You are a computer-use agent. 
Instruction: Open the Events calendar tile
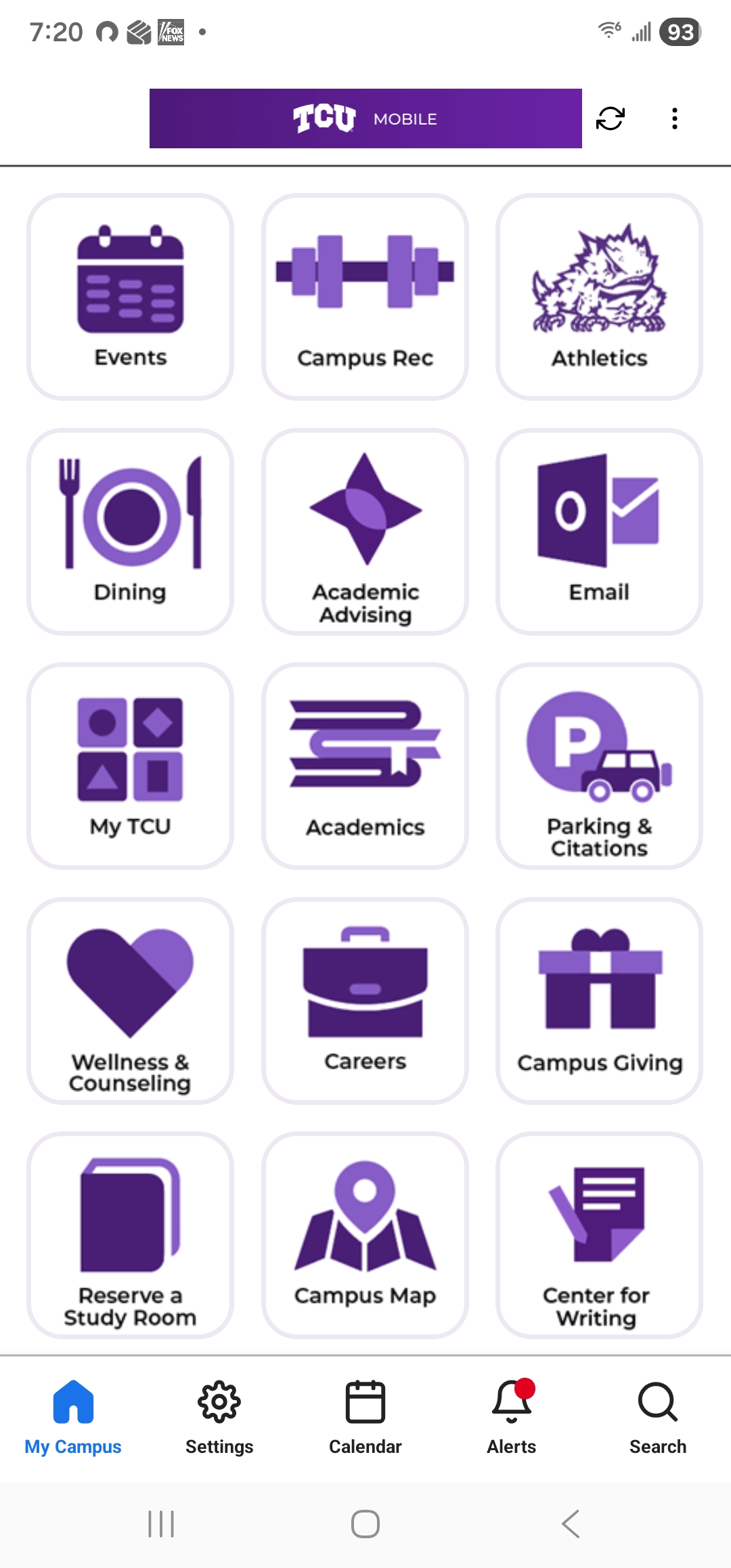tap(129, 291)
